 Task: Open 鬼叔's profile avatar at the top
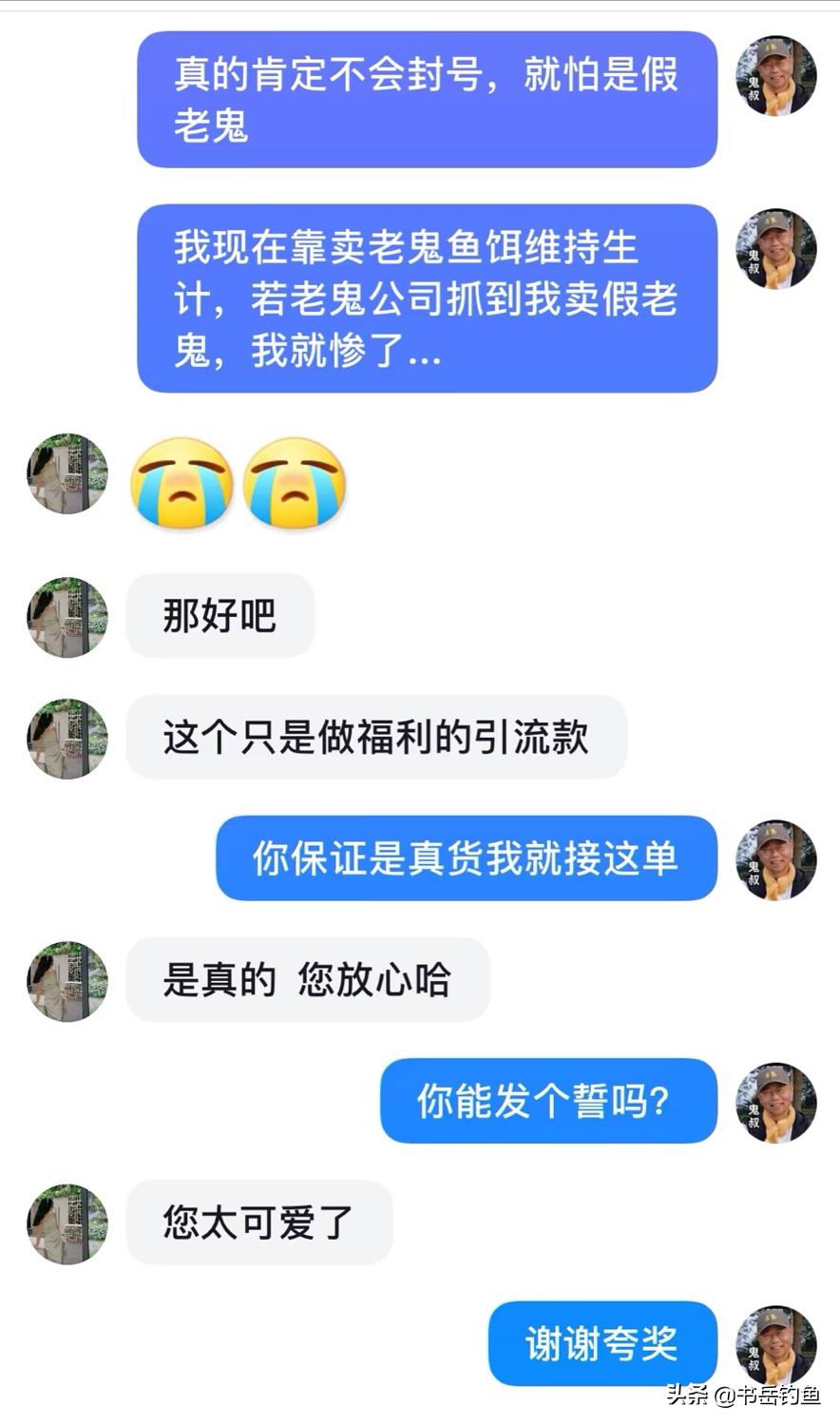point(775,76)
